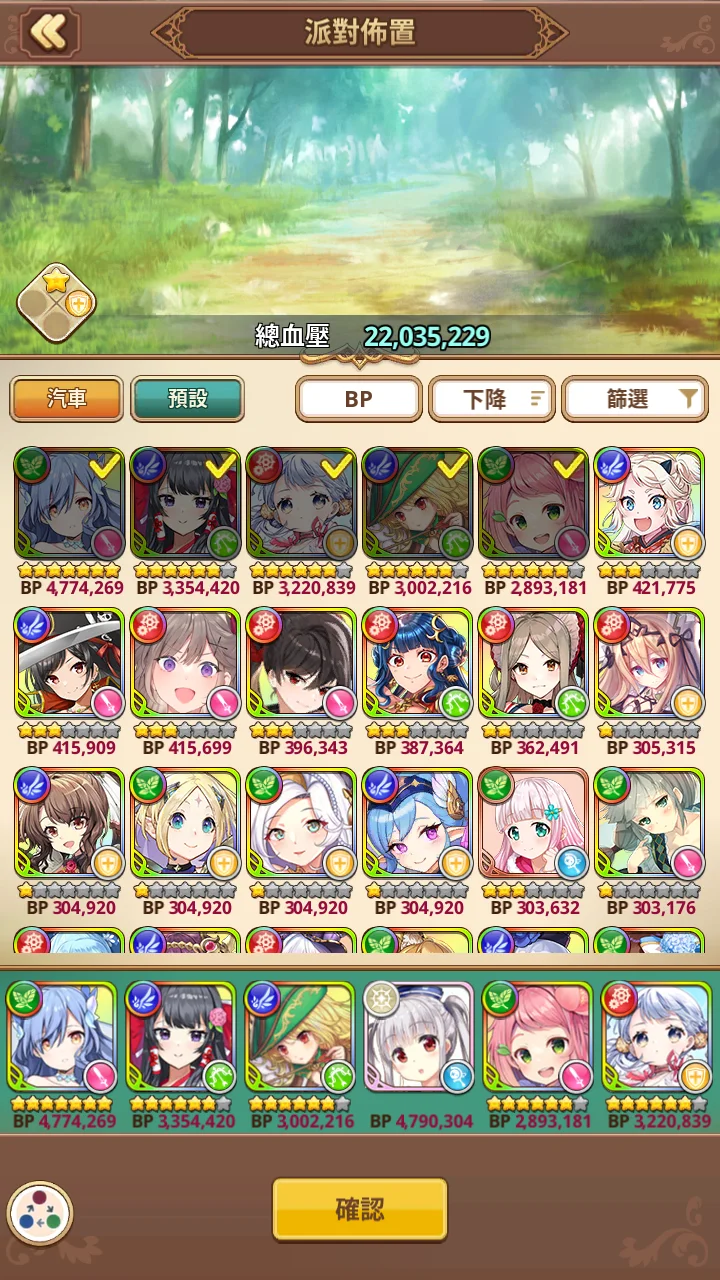The height and width of the screenshot is (1280, 720).
Task: Pick the character with BP 387,364
Action: (417, 663)
